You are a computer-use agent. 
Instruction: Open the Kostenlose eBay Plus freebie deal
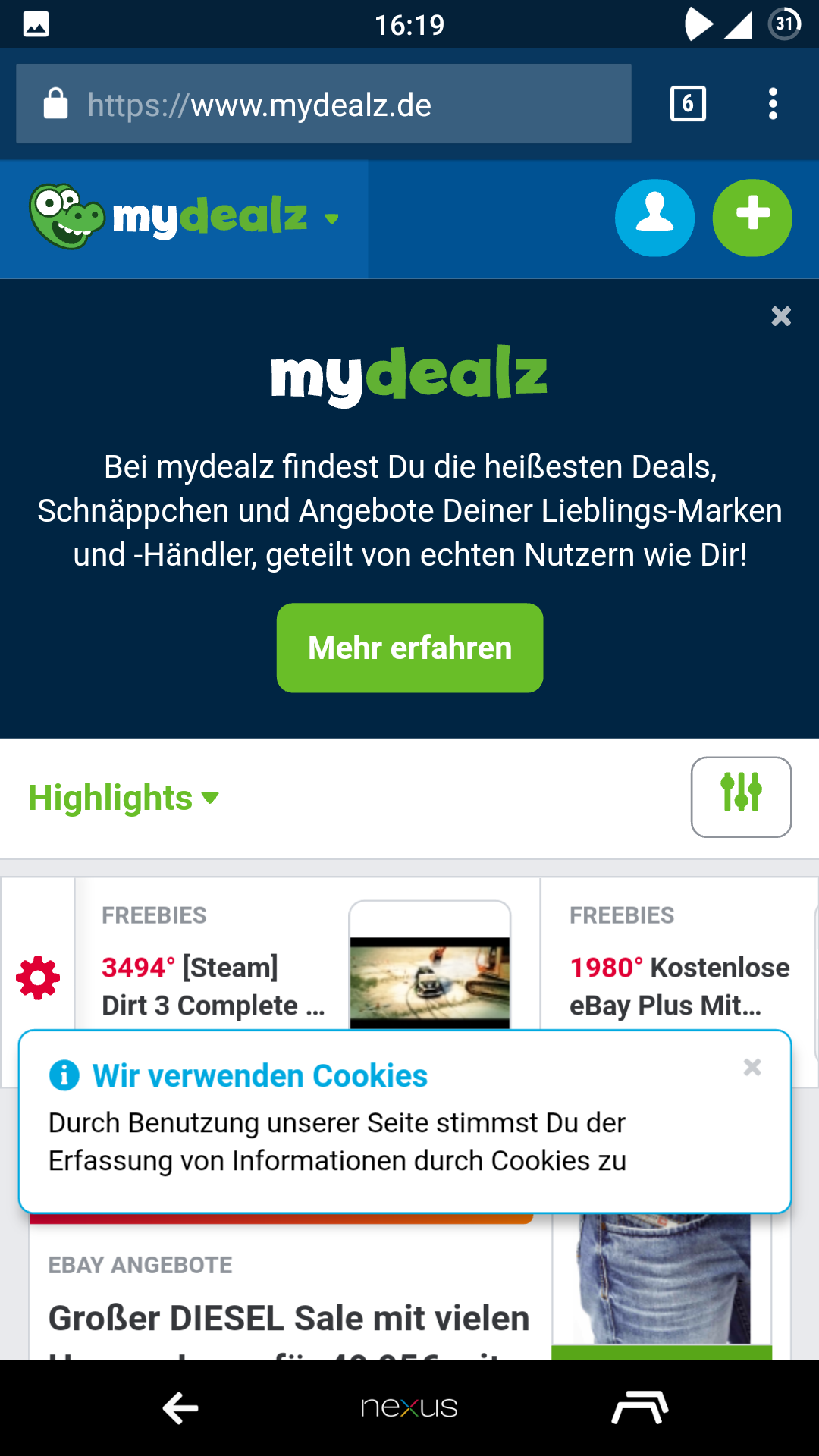coord(679,986)
